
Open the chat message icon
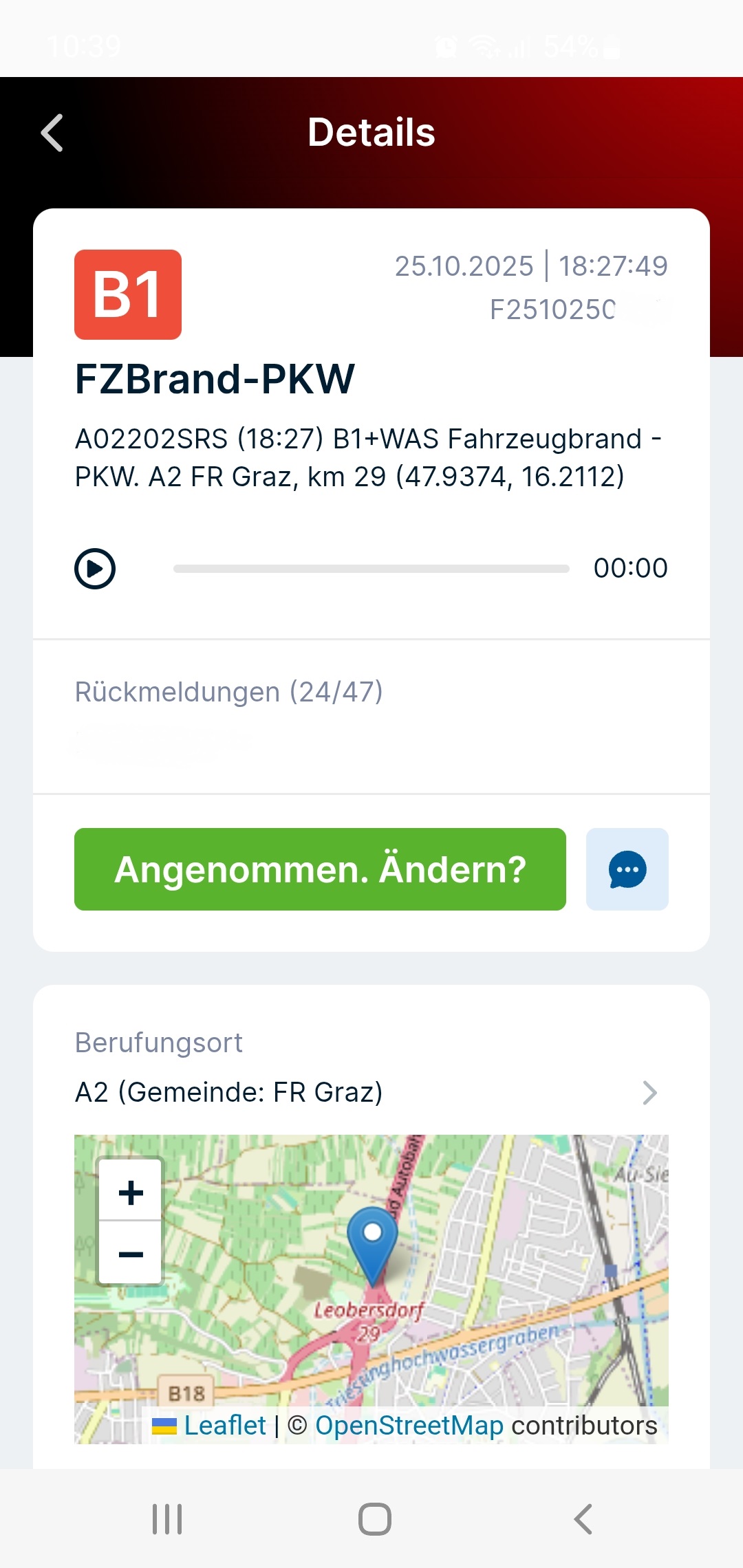tap(627, 869)
